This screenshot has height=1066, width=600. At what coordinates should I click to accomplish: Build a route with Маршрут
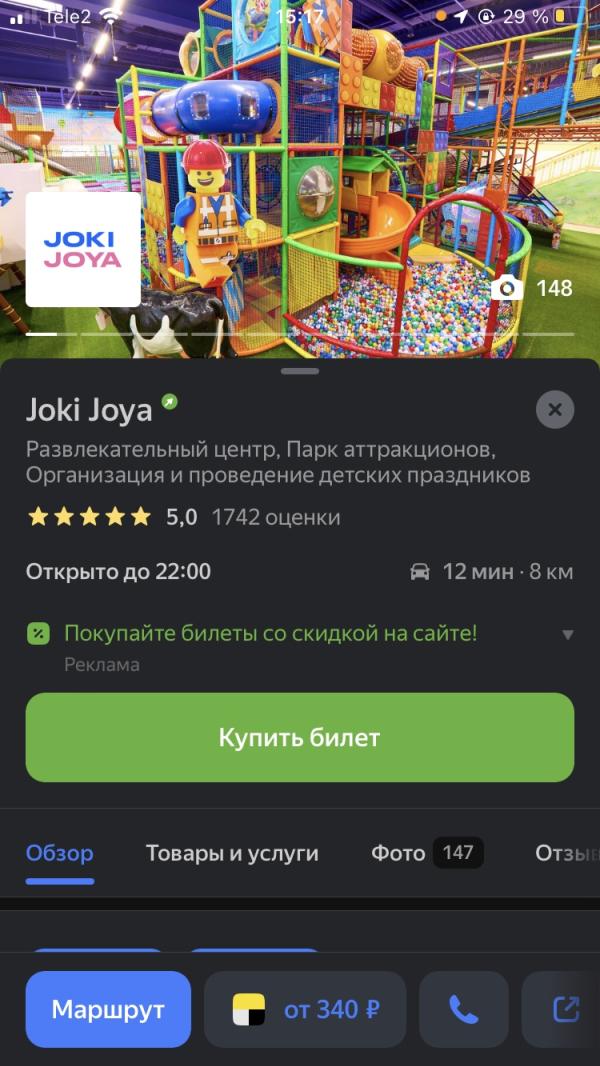108,1009
